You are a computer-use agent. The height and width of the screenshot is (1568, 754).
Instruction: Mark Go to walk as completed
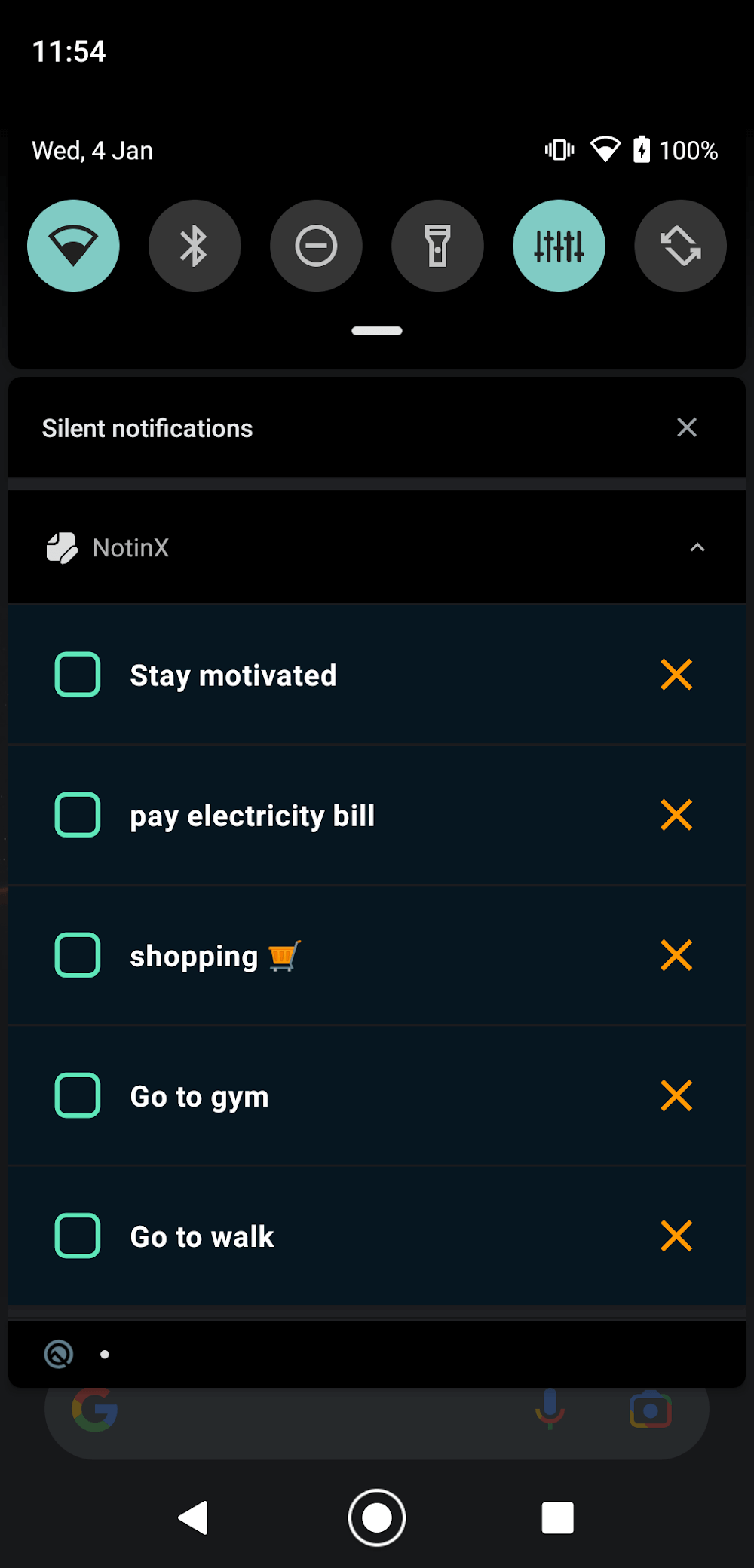tap(78, 1236)
